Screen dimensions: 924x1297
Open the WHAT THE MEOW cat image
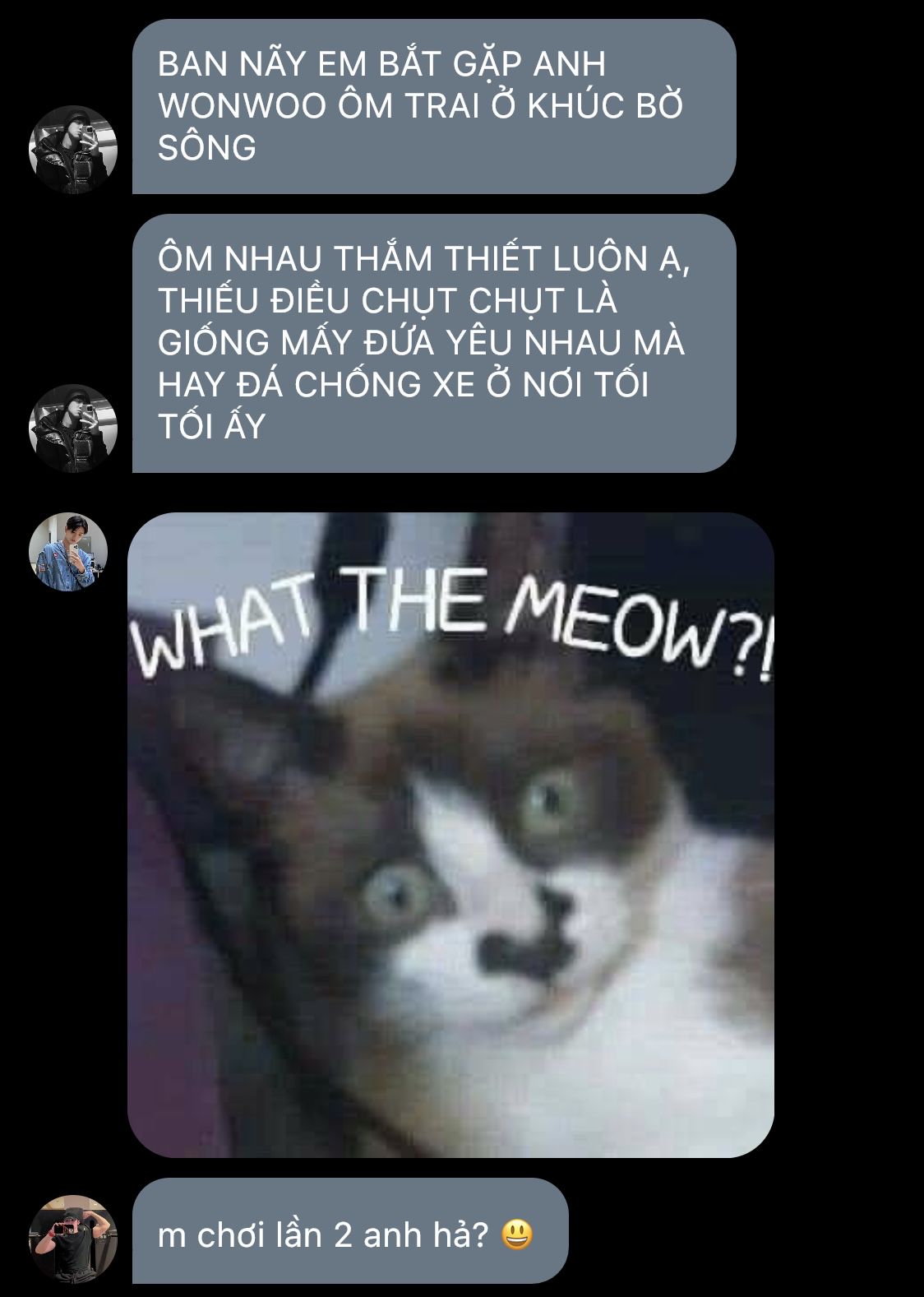point(450,835)
